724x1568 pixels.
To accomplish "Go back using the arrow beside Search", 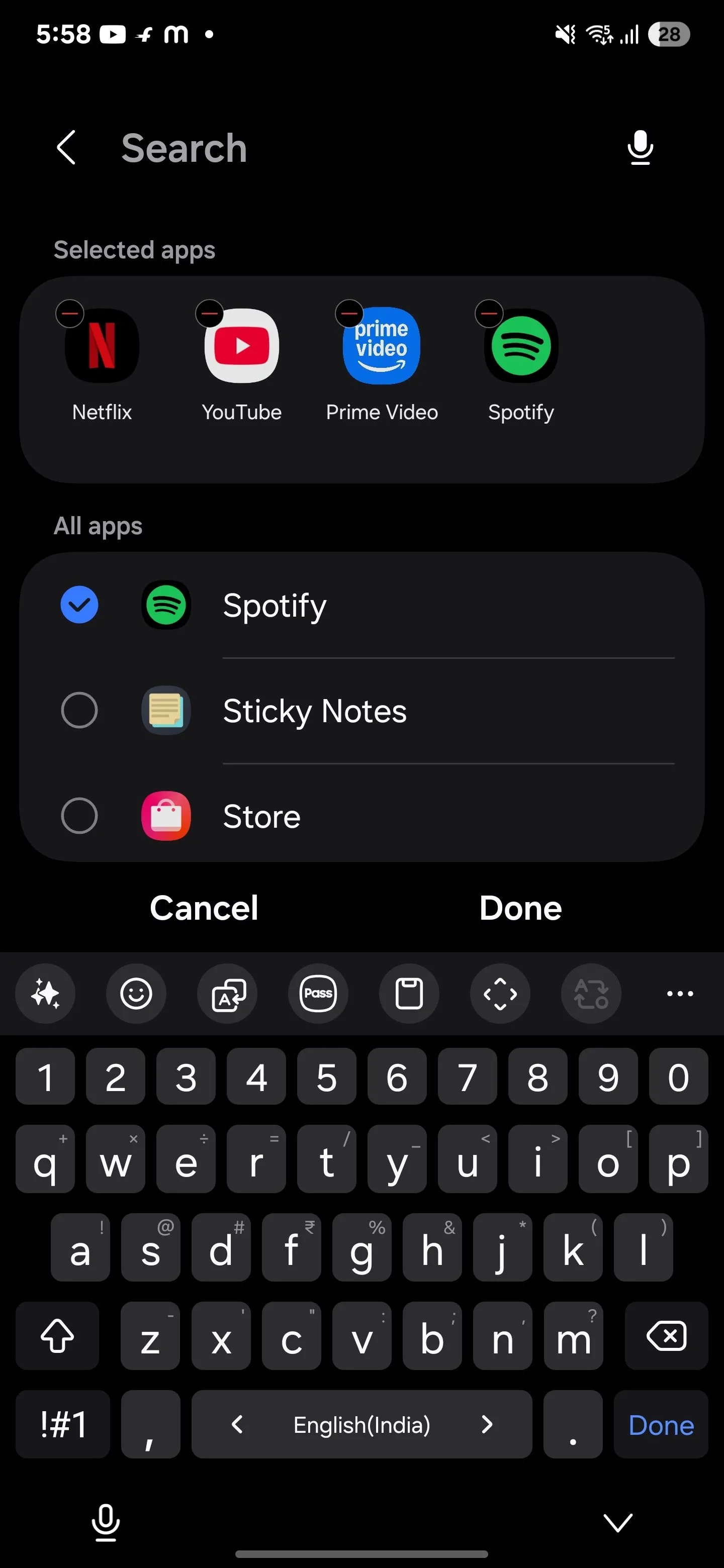I will click(x=66, y=147).
